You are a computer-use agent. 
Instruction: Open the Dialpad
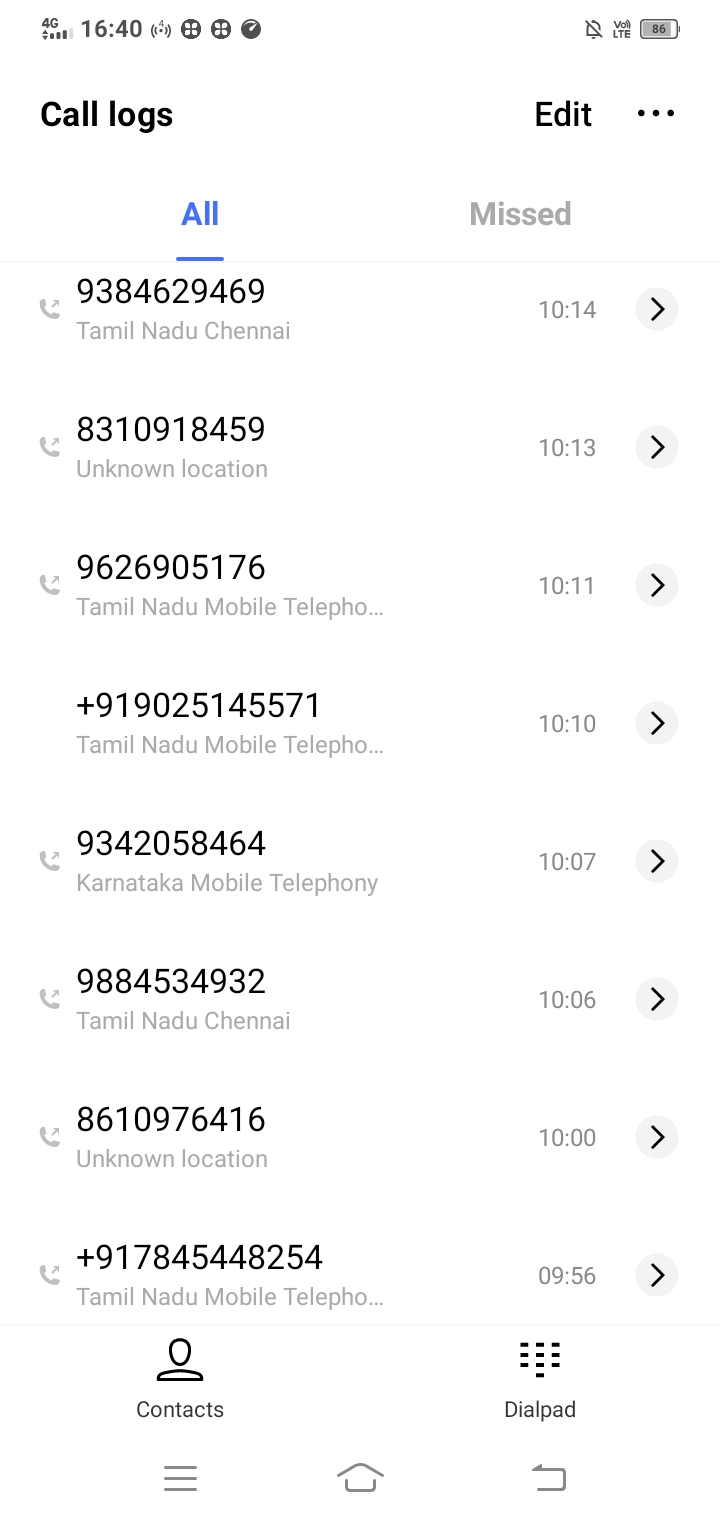click(x=540, y=1380)
